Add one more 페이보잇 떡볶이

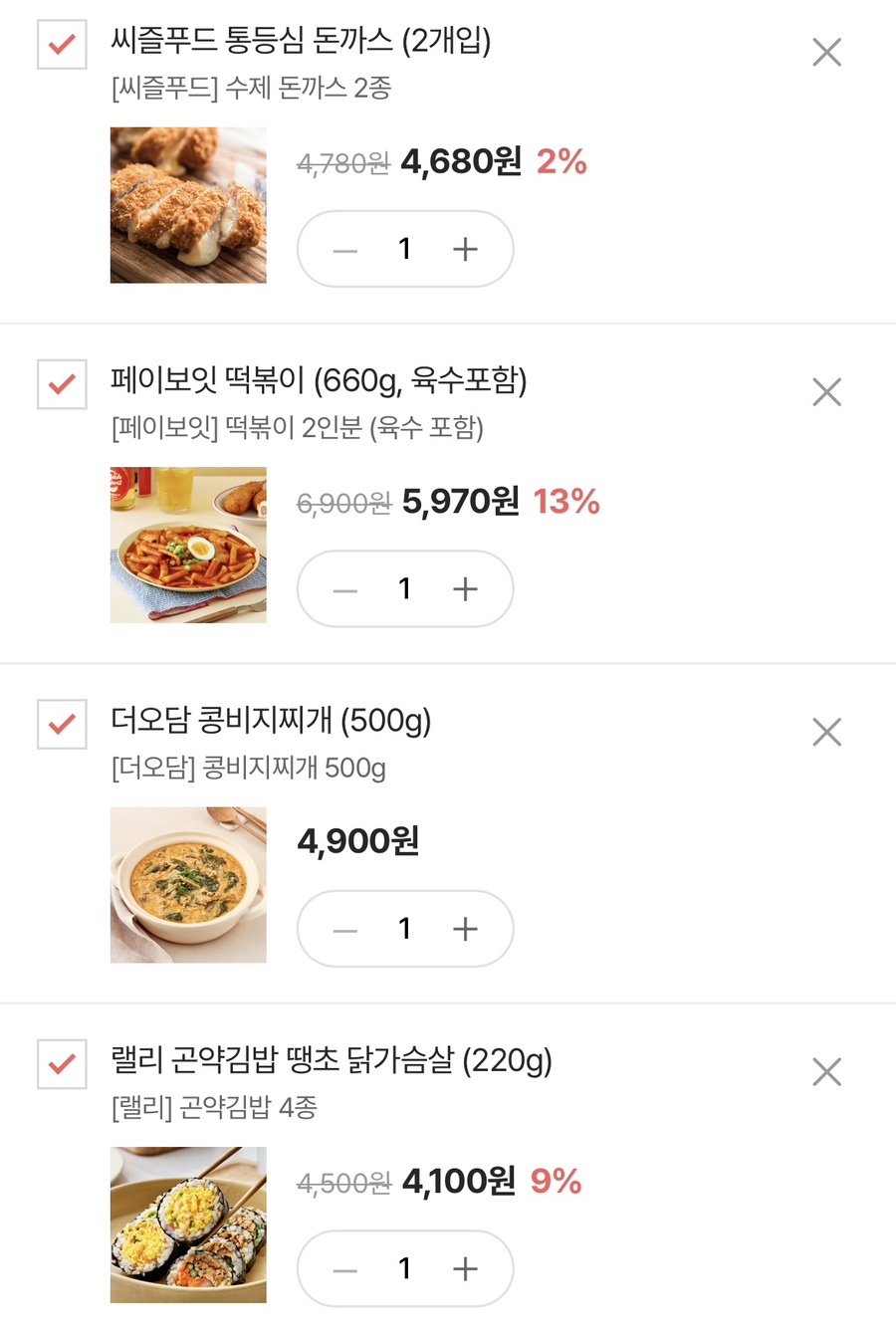(465, 589)
